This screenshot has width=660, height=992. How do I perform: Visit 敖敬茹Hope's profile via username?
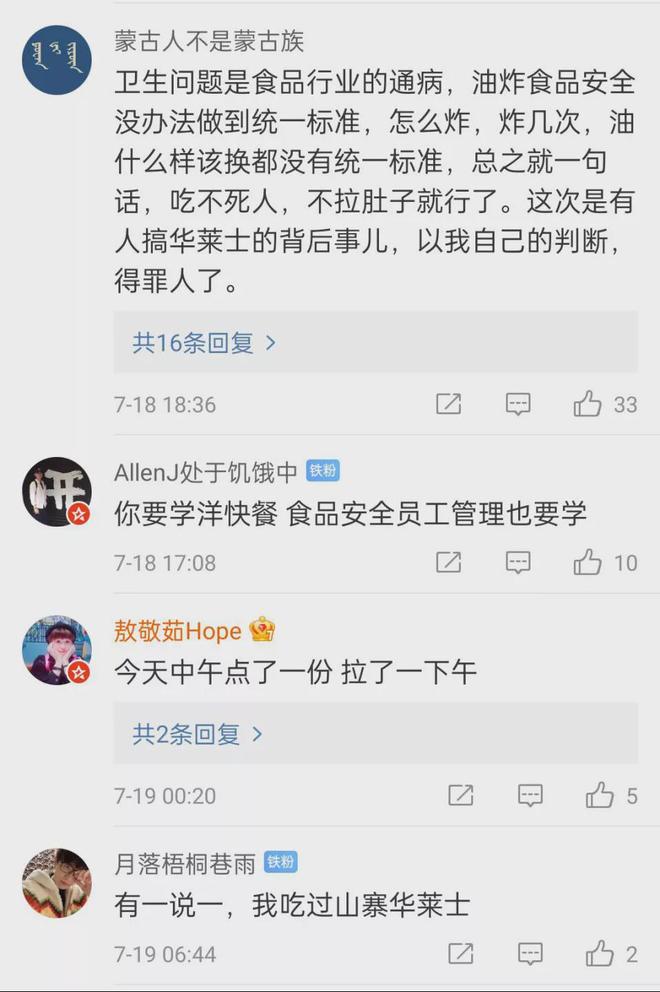click(178, 631)
